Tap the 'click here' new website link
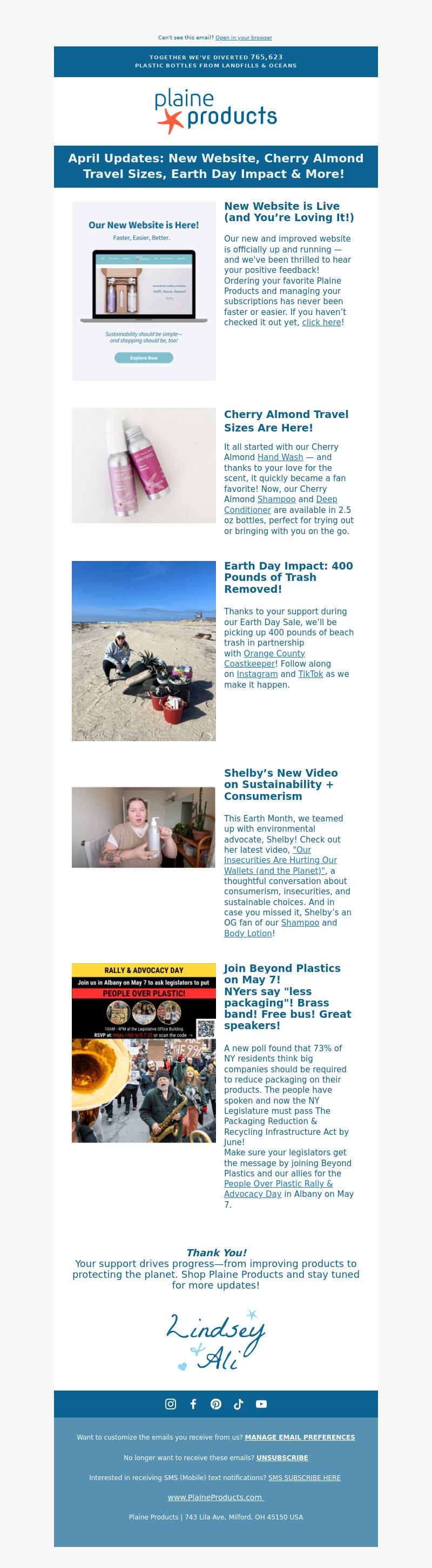 321,323
